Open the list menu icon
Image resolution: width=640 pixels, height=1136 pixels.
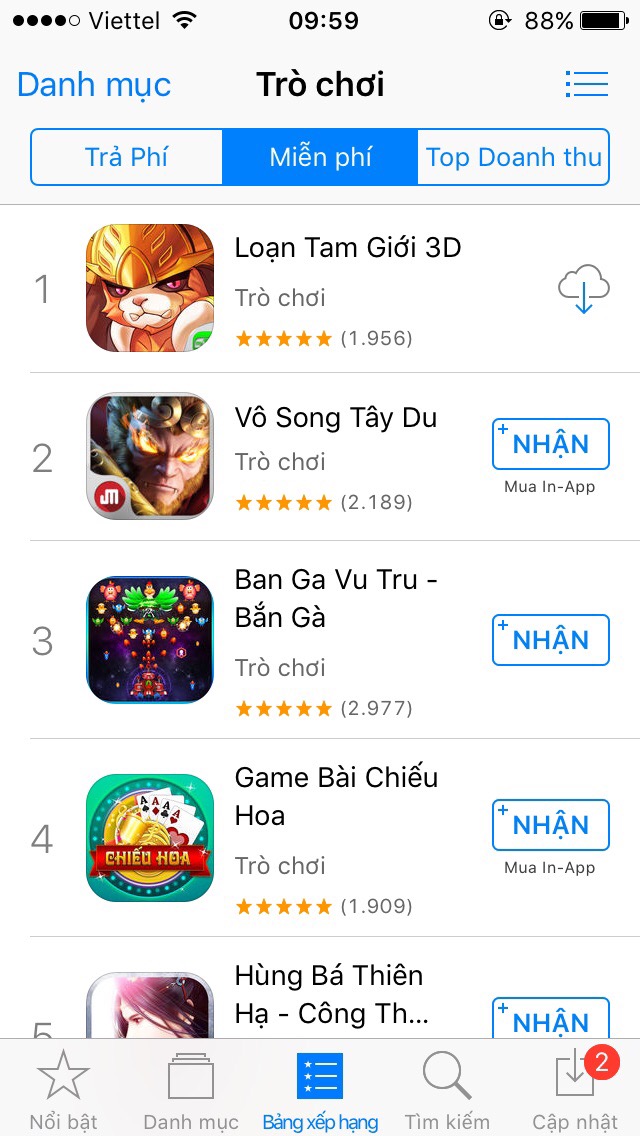click(586, 84)
